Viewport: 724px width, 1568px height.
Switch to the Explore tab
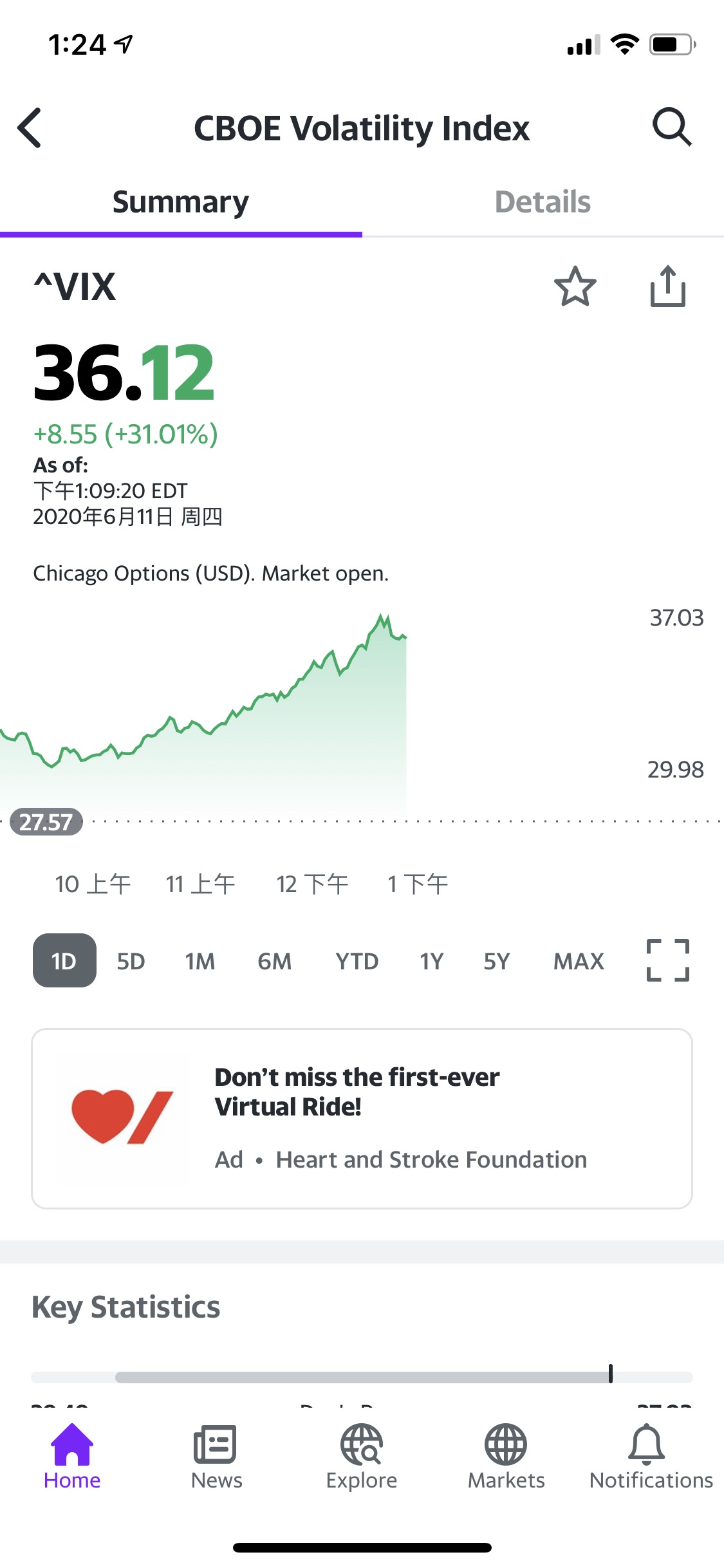[362, 1457]
